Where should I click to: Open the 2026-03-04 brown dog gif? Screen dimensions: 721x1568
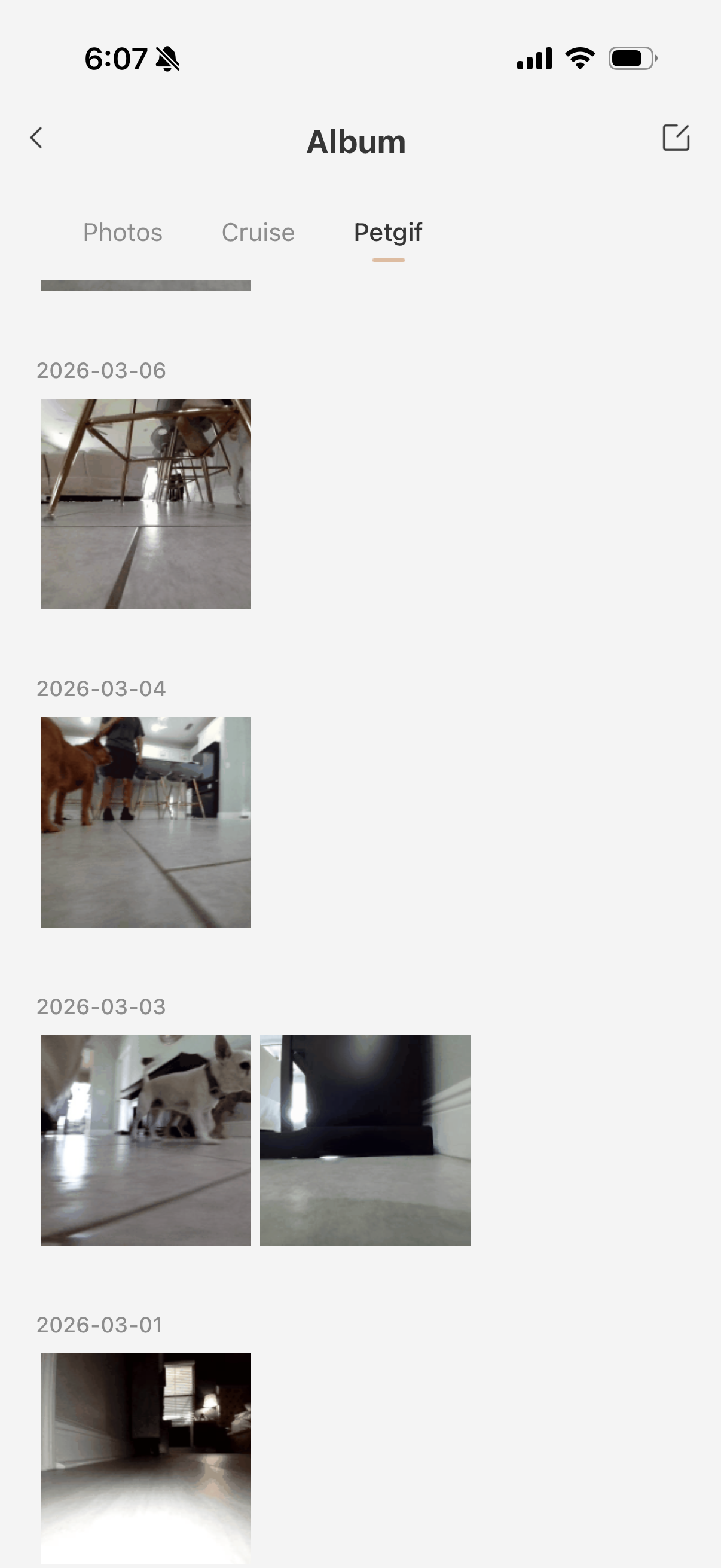pyautogui.click(x=146, y=822)
